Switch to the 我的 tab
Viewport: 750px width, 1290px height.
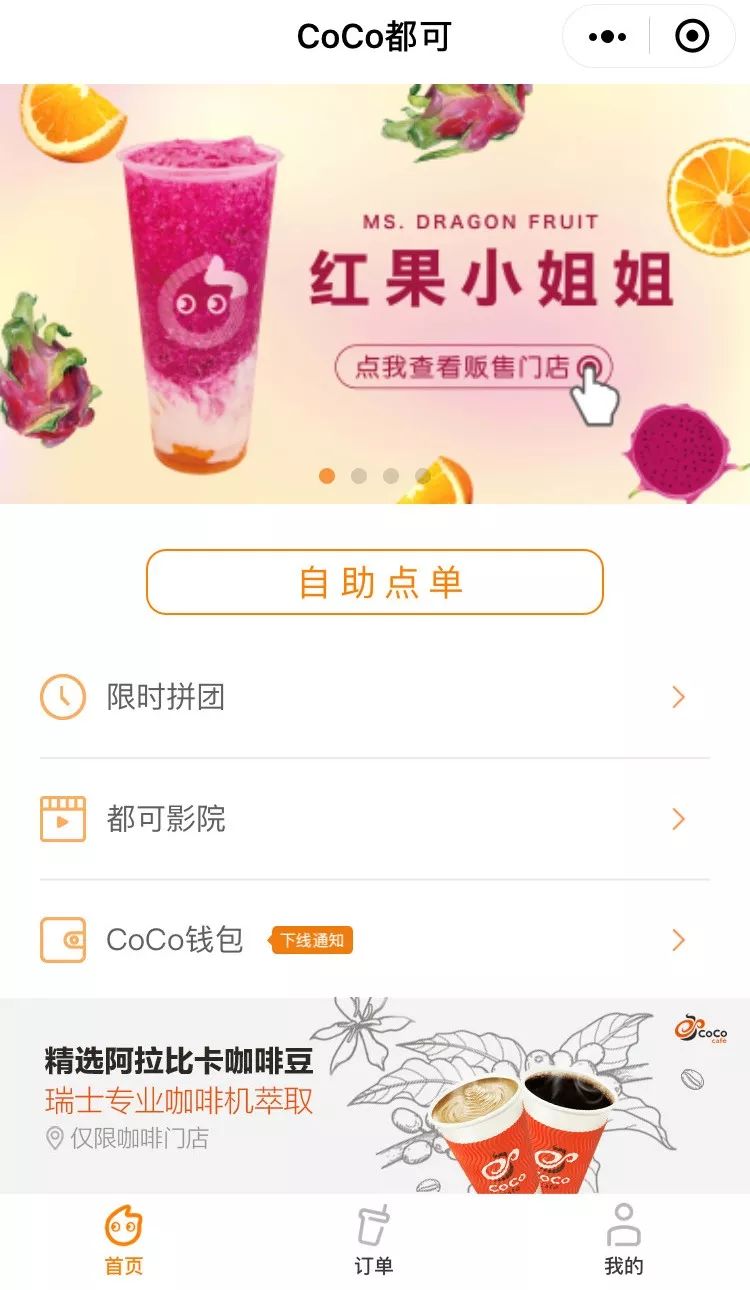[623, 1240]
